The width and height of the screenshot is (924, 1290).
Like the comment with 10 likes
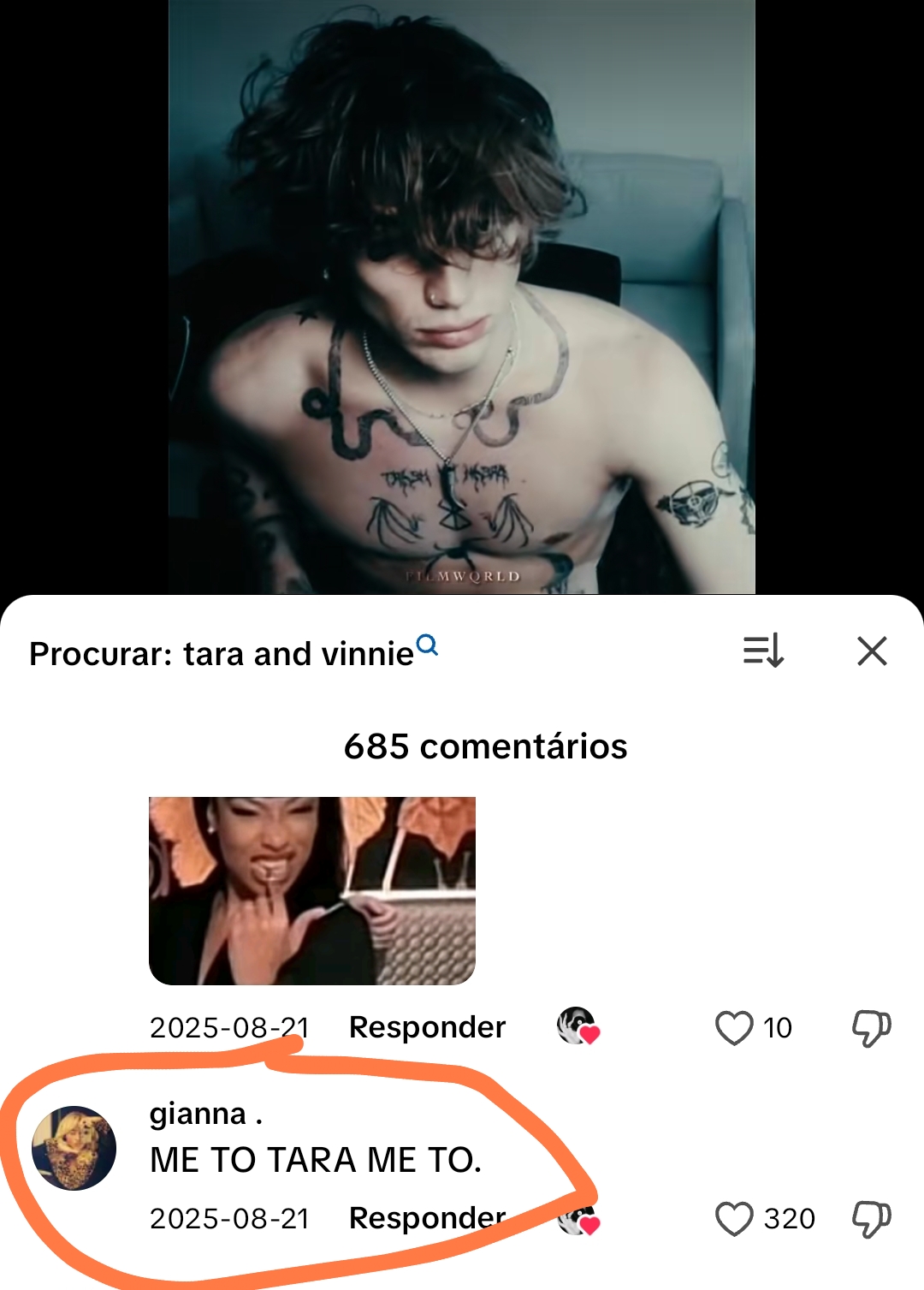pos(734,1027)
